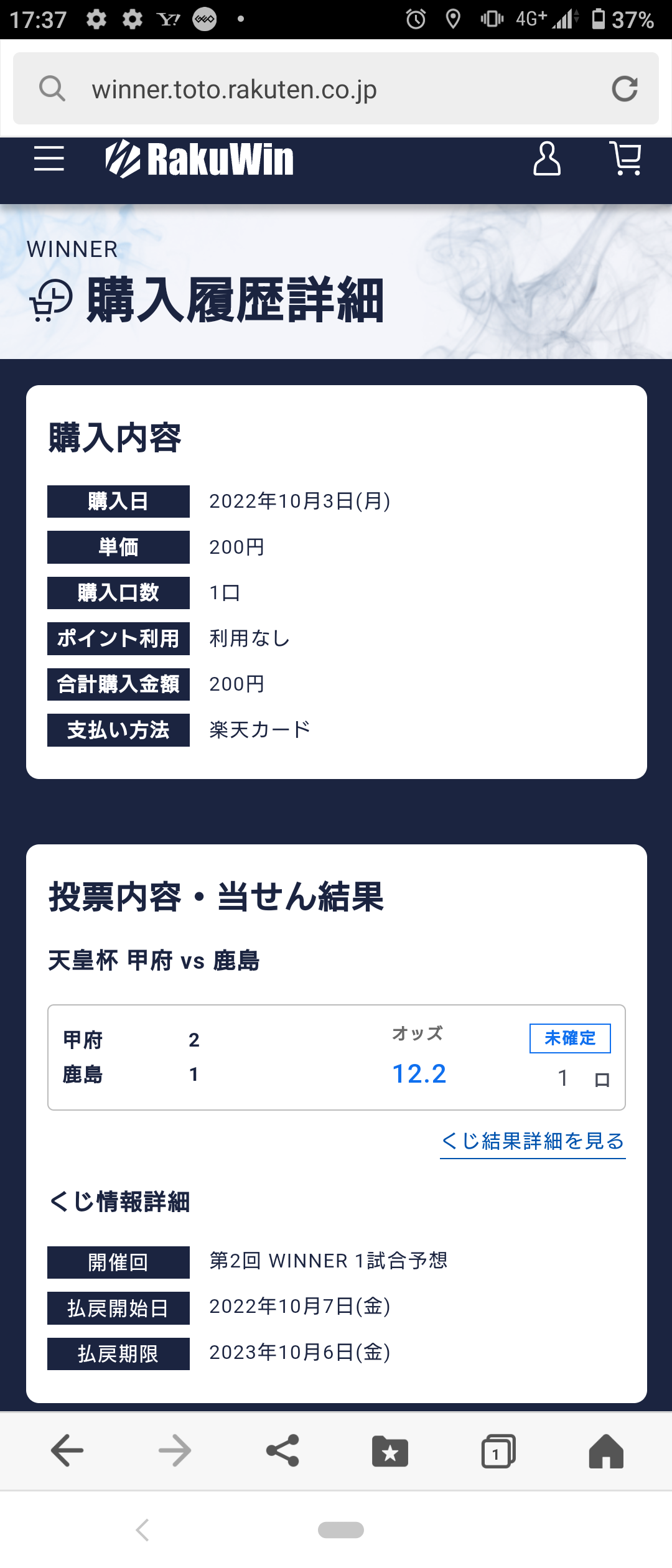Tap the system back chevron
The height and width of the screenshot is (1568, 672).
coord(142,1530)
